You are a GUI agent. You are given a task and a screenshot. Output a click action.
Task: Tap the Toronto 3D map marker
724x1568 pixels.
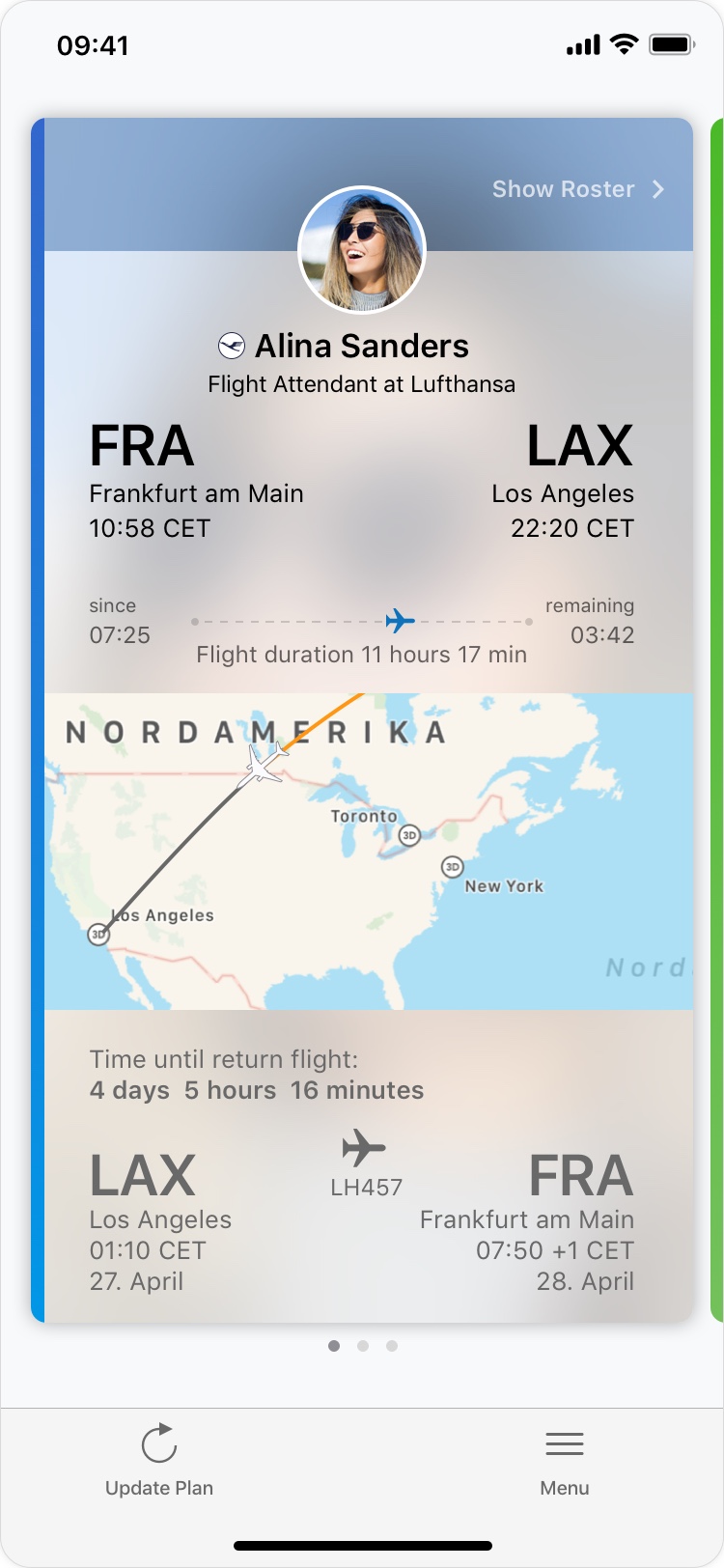point(409,835)
